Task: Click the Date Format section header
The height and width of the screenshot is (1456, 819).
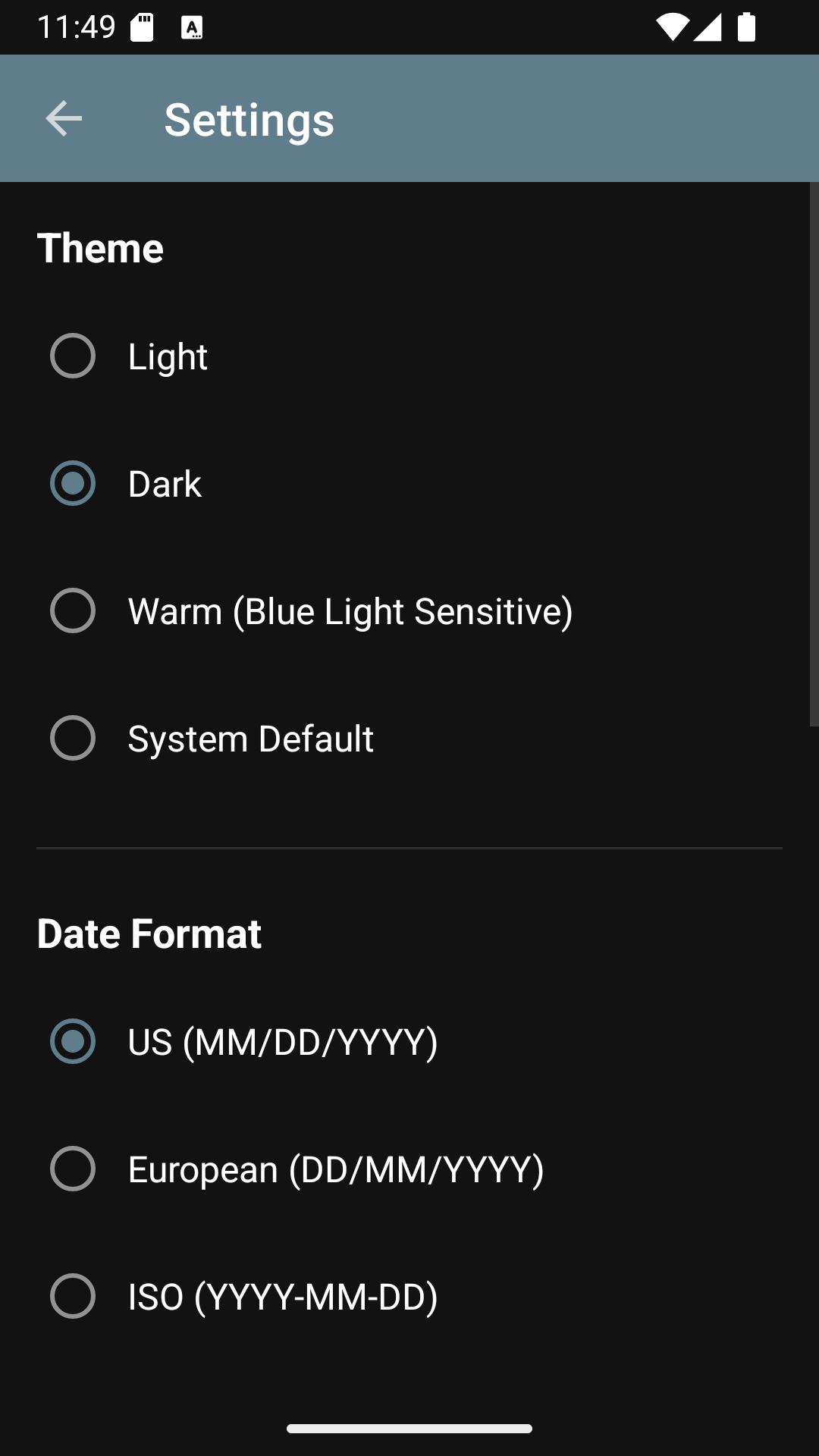Action: coord(149,934)
